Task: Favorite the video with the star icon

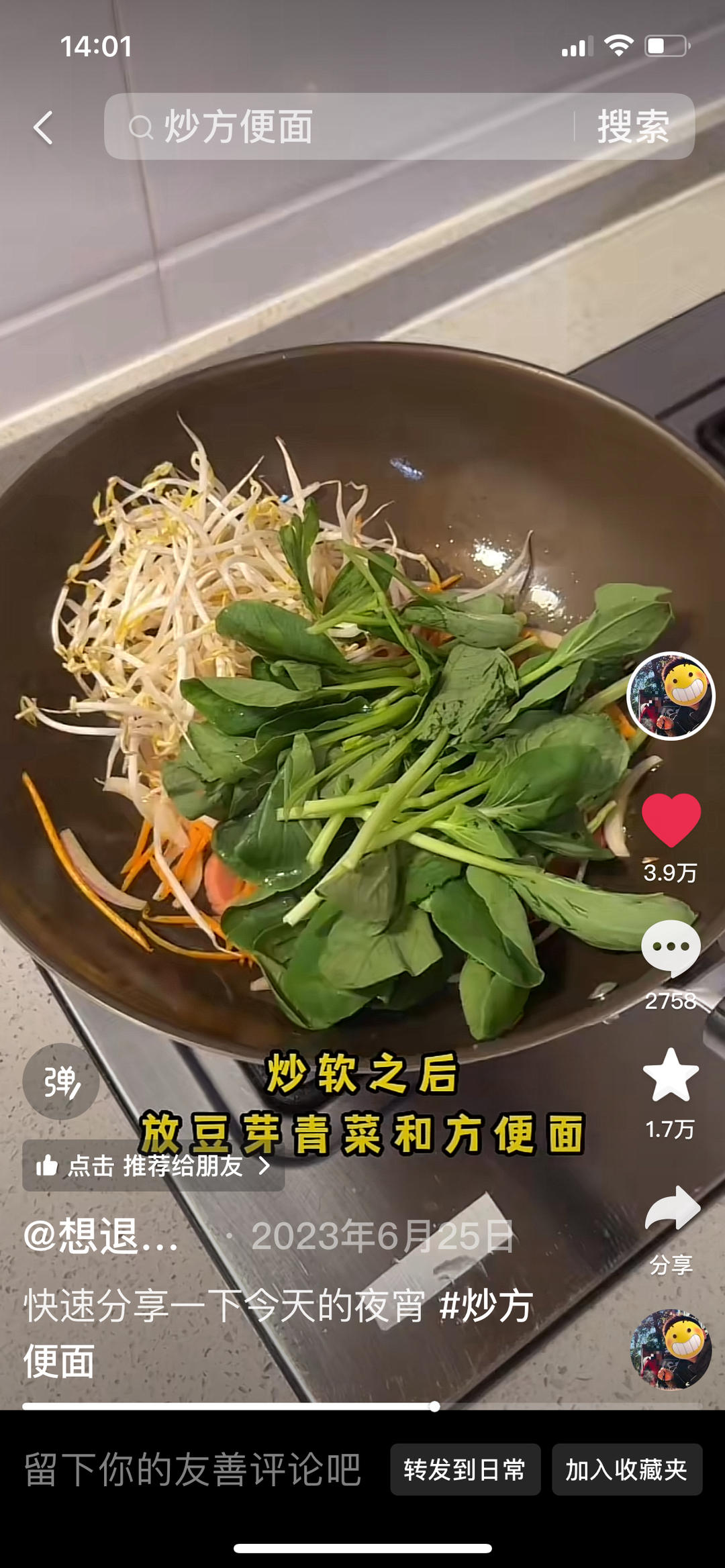Action: [671, 1076]
